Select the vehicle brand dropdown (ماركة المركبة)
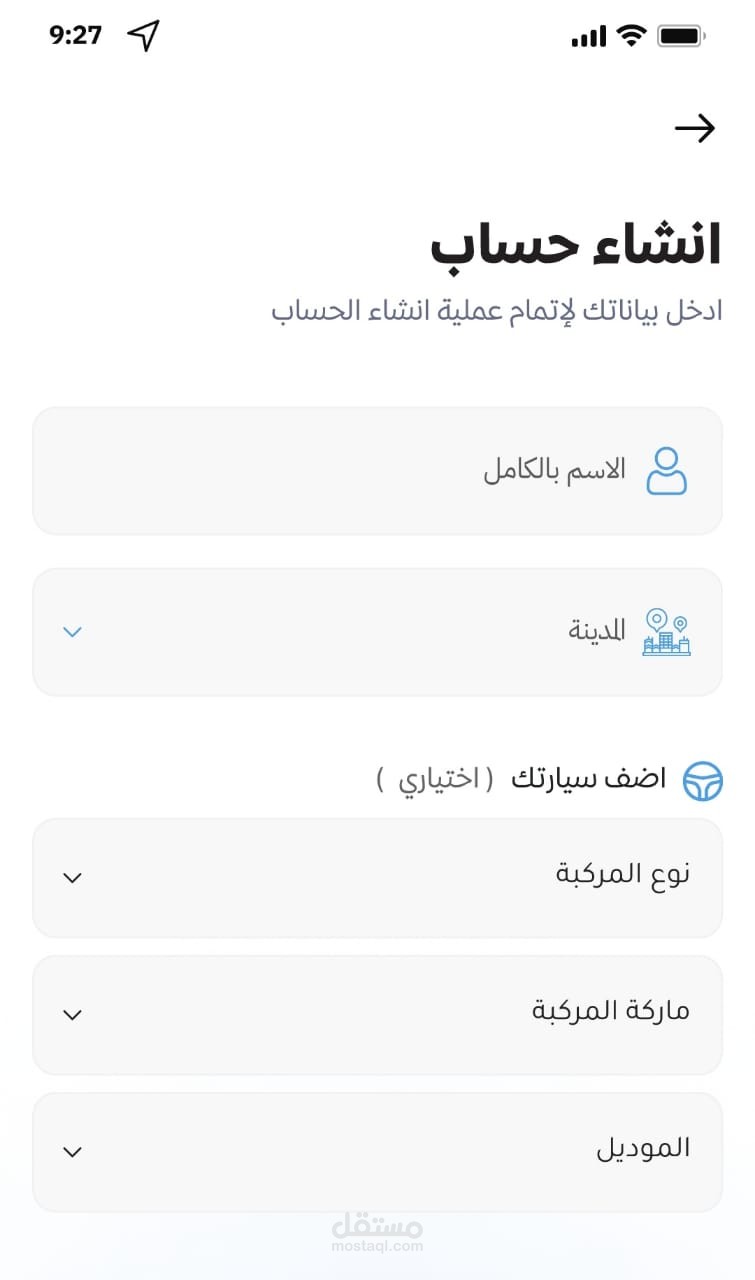 click(x=377, y=1015)
